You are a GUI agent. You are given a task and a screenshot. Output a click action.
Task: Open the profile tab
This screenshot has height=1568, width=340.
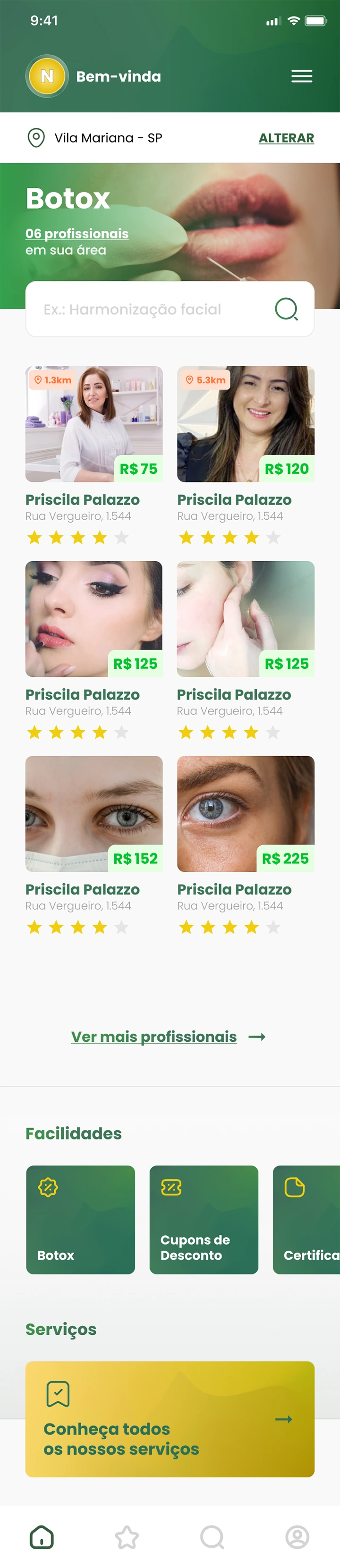pos(297,1537)
